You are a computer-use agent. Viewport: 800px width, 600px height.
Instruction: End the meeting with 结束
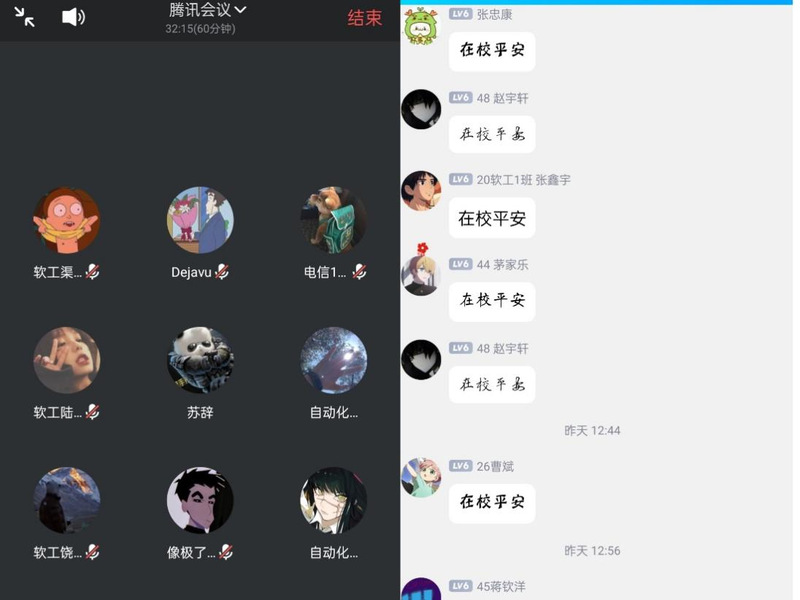click(364, 18)
